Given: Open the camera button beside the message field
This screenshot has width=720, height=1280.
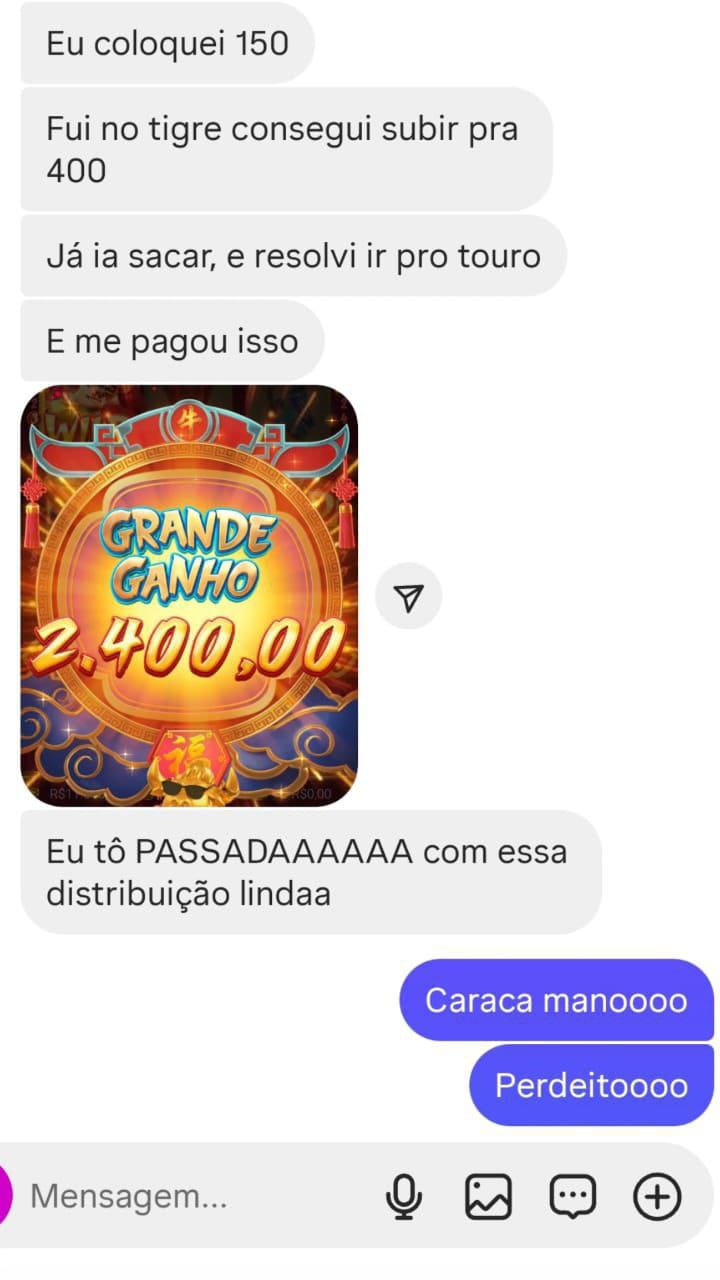Looking at the screenshot, I should (x=4, y=1196).
